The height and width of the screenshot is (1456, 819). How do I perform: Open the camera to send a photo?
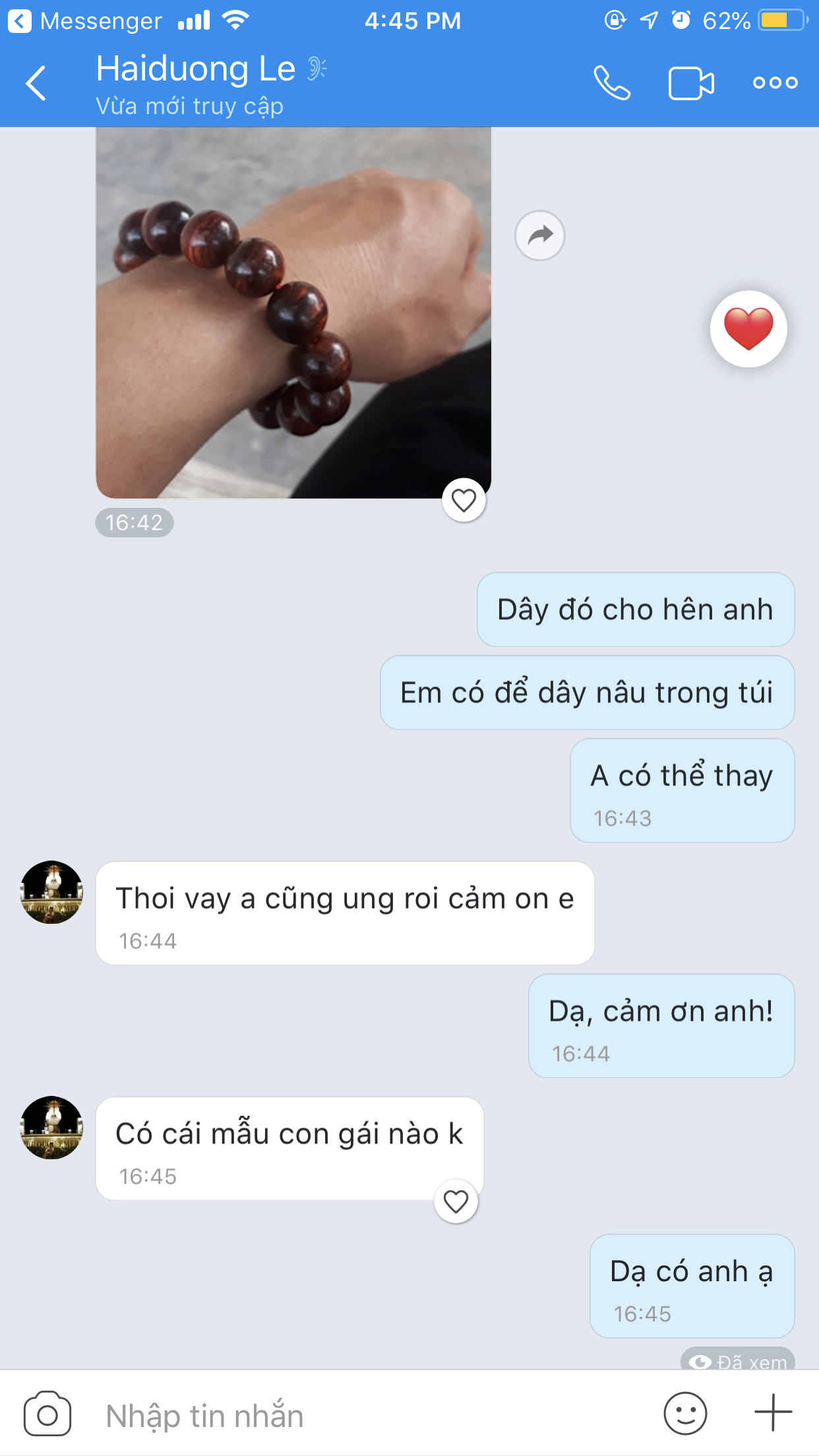coord(47,1414)
